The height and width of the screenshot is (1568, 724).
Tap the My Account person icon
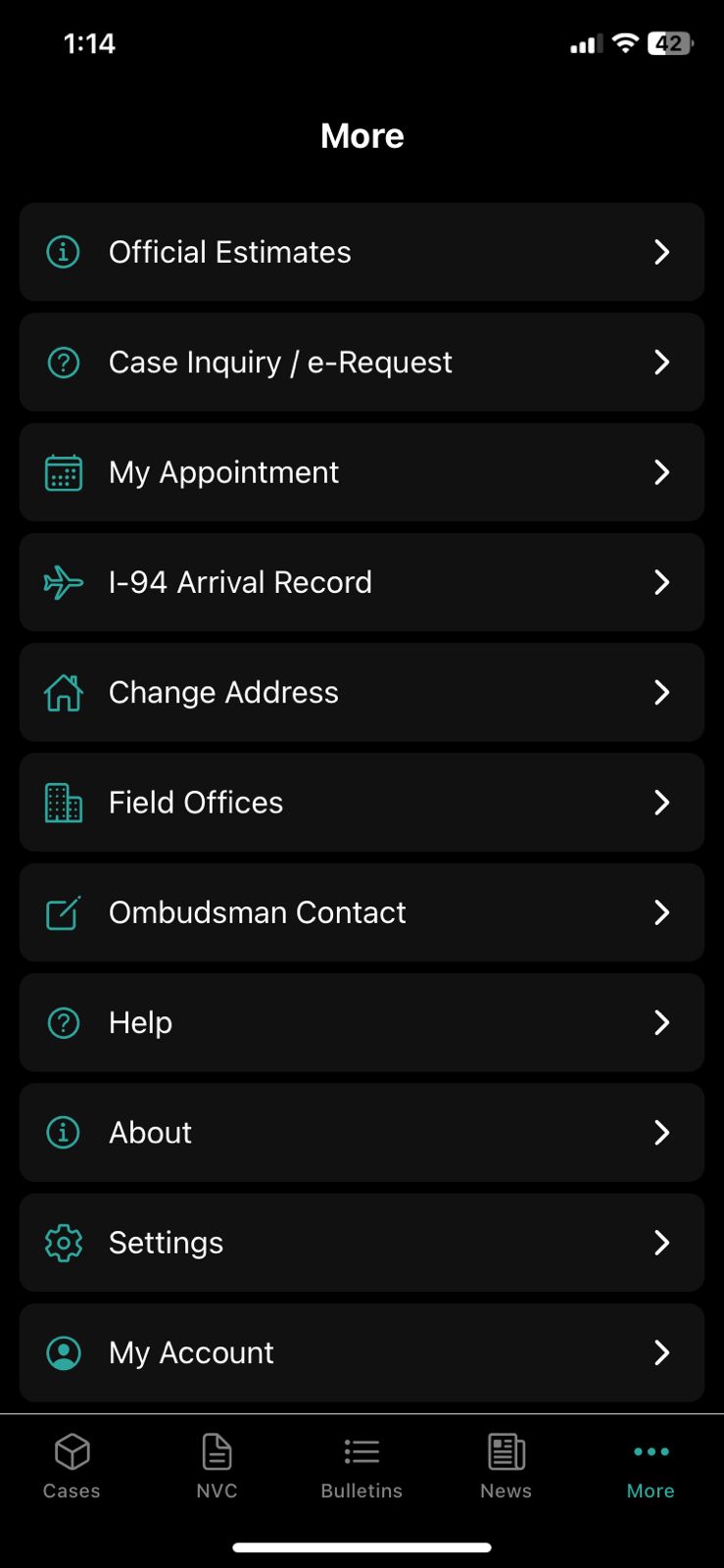tap(63, 1352)
